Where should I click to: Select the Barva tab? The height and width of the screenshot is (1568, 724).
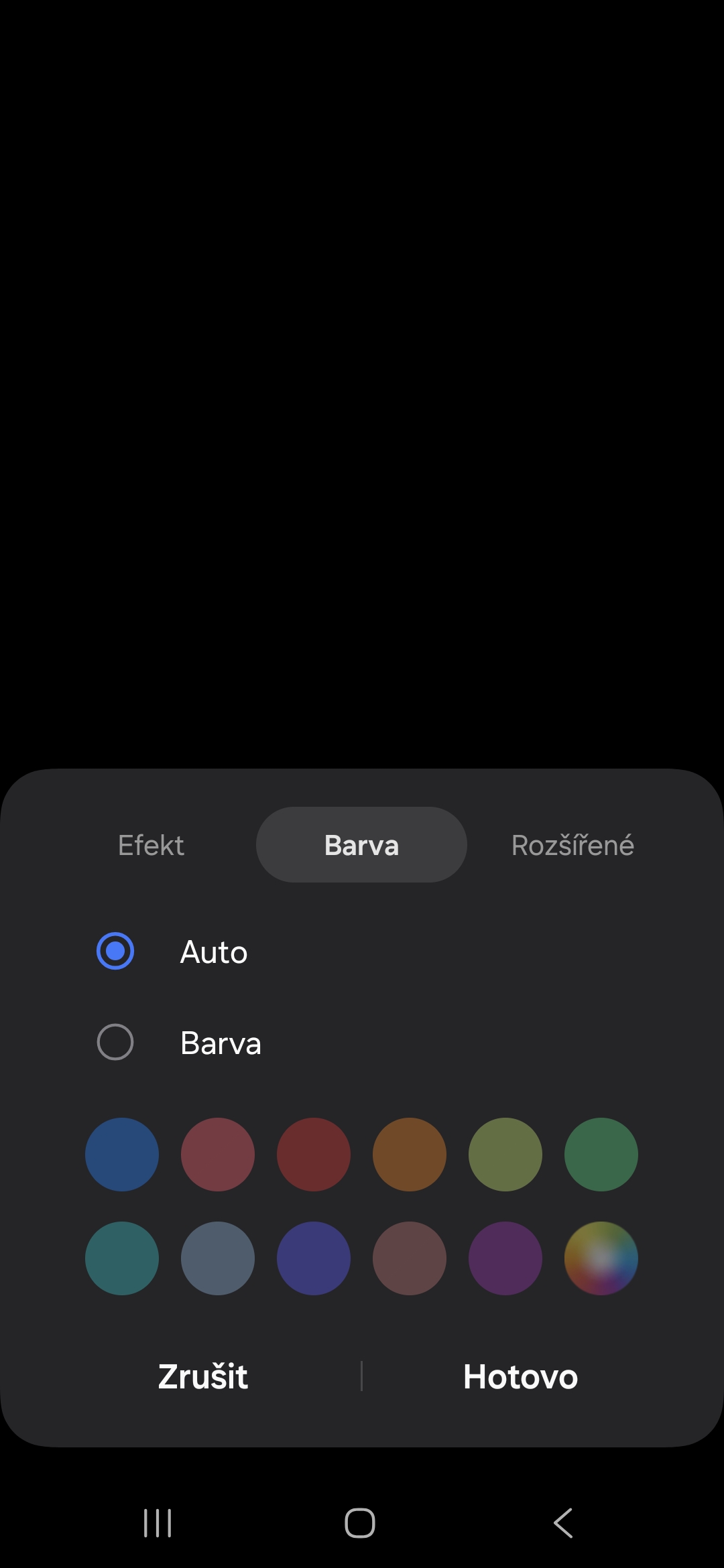[x=361, y=845]
